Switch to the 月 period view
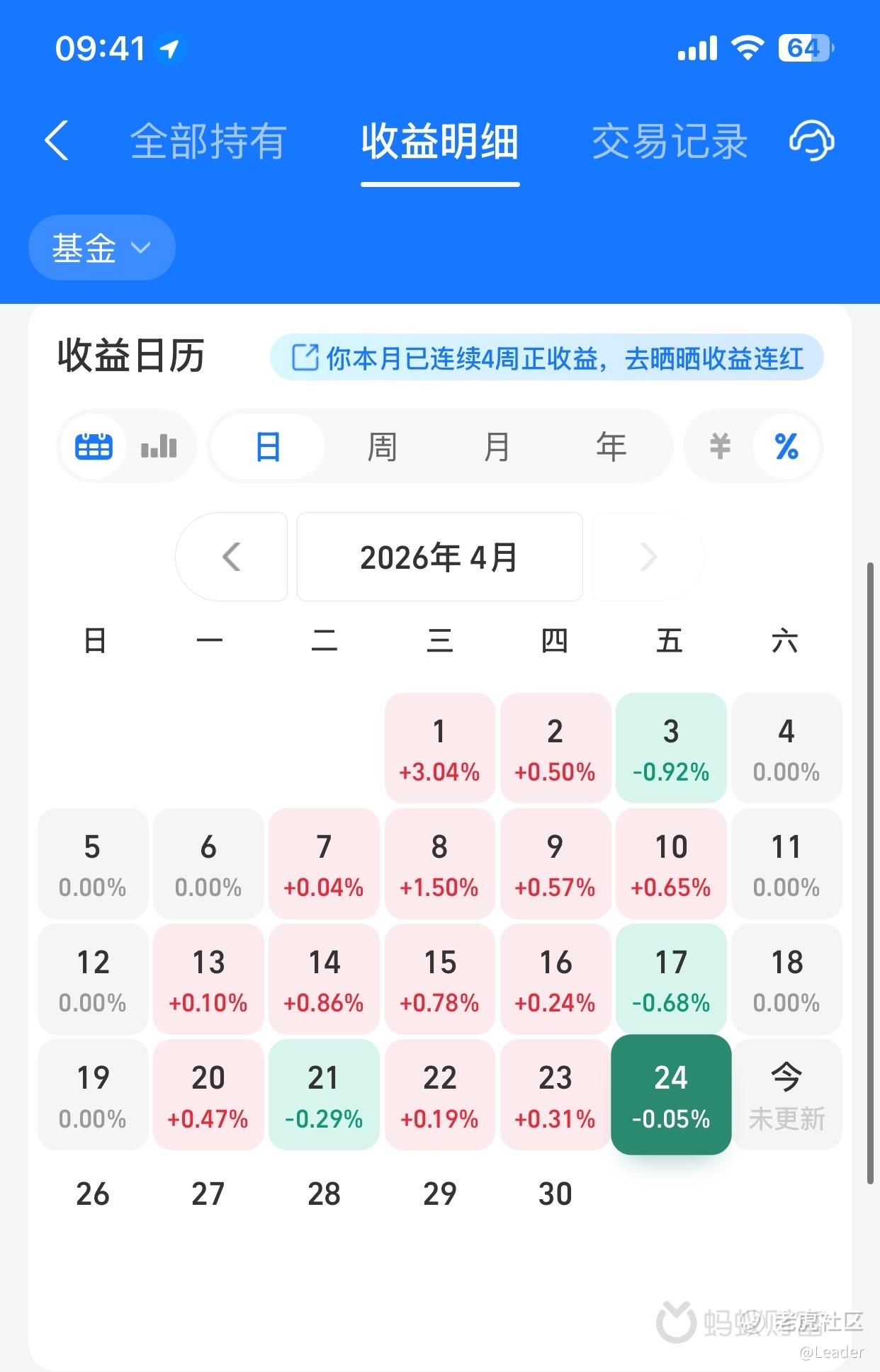The width and height of the screenshot is (880, 1372). click(x=497, y=447)
